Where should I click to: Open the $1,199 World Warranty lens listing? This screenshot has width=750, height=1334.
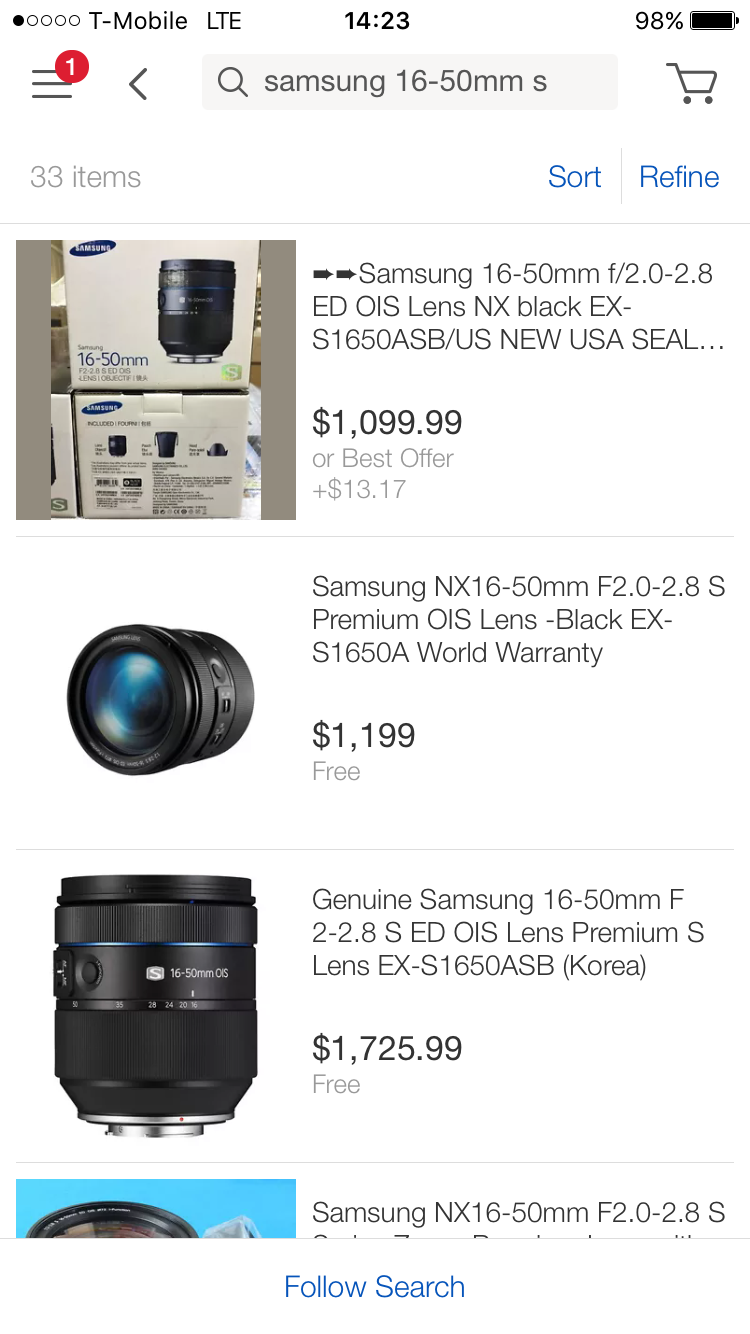375,693
